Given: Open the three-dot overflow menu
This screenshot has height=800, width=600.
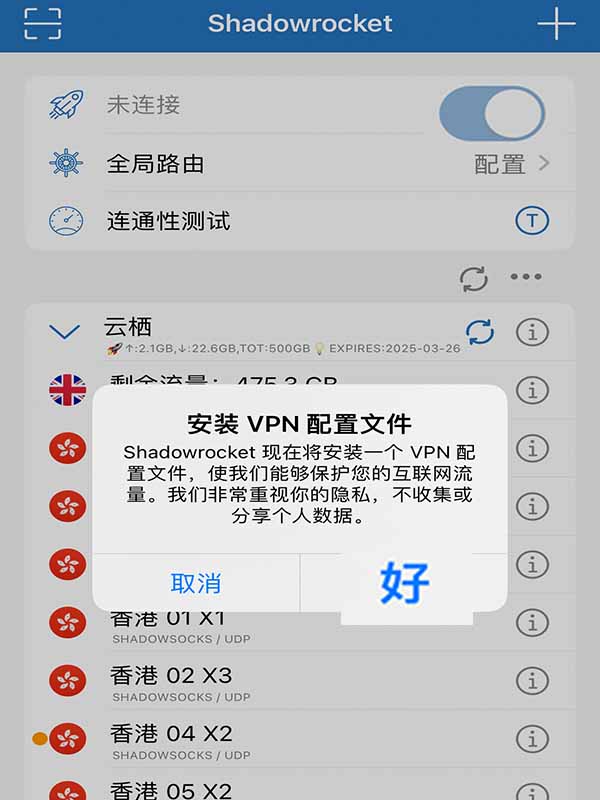Looking at the screenshot, I should 526,278.
